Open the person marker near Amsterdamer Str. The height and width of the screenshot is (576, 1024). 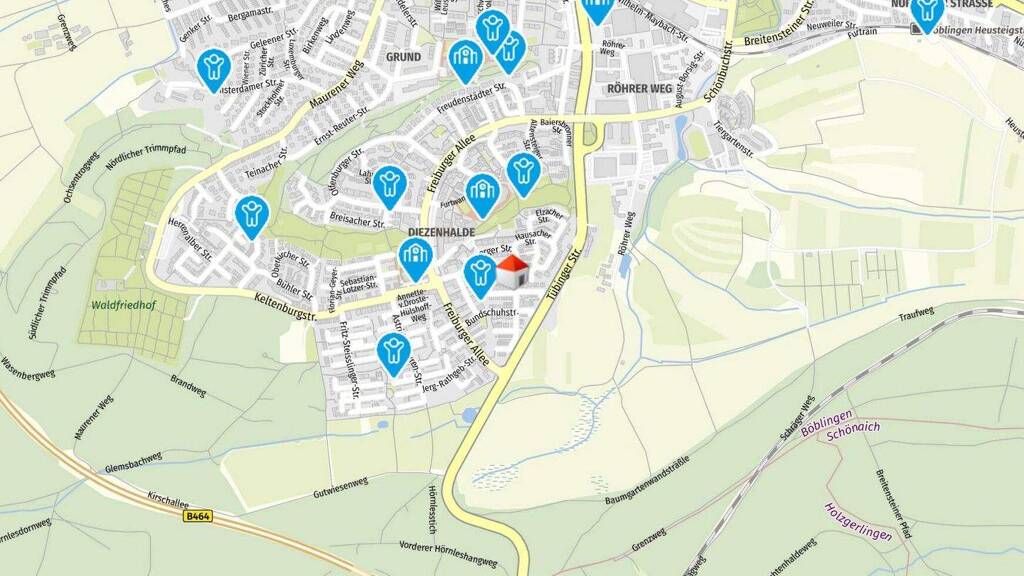[x=213, y=69]
